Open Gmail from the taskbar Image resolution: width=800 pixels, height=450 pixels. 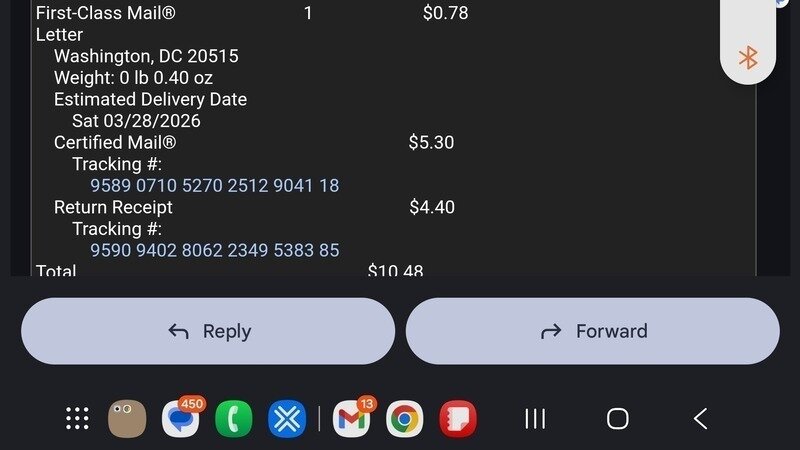pyautogui.click(x=351, y=419)
